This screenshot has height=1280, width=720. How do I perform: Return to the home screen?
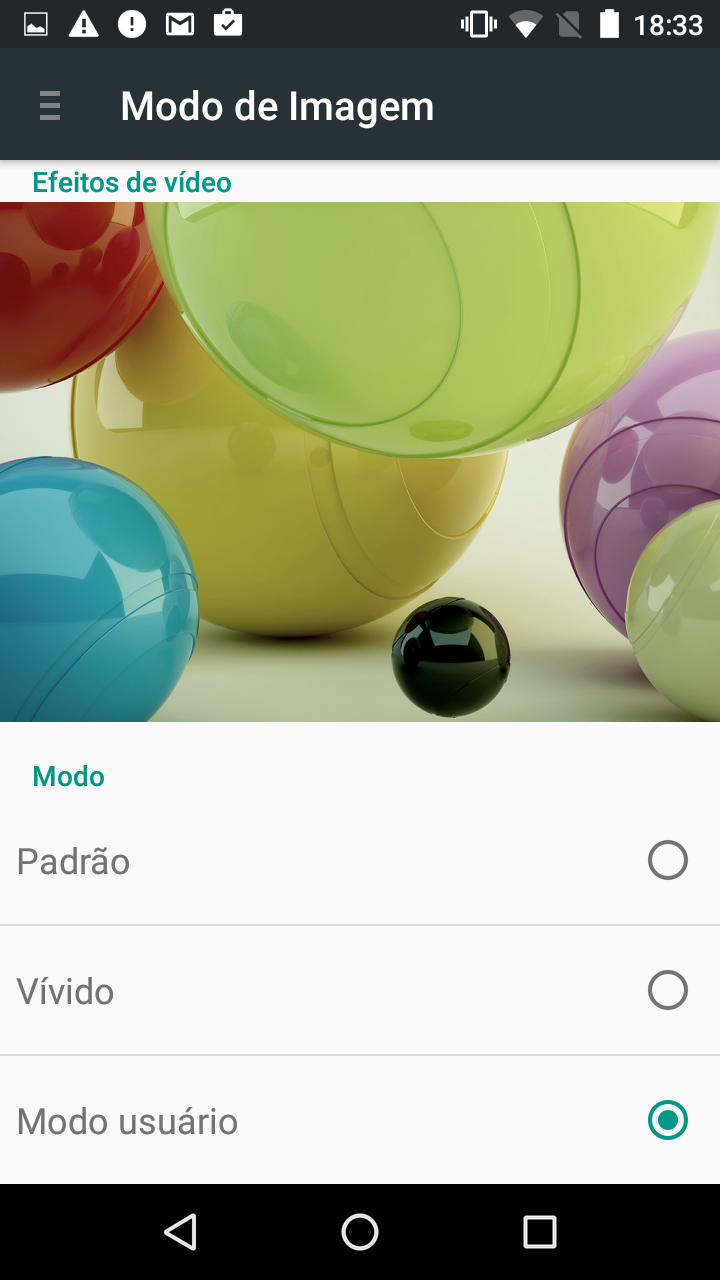(360, 1232)
